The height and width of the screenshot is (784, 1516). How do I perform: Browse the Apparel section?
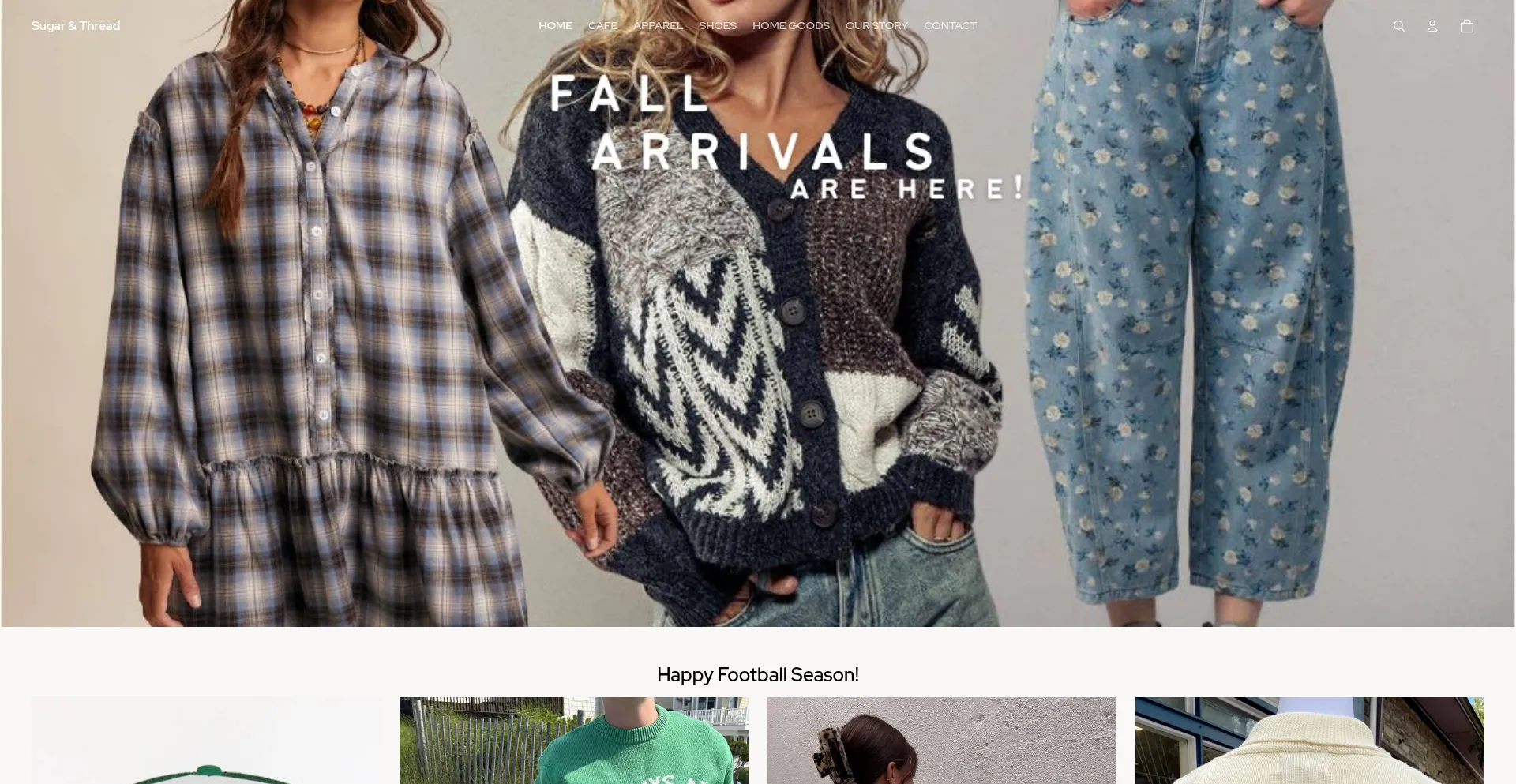pos(658,26)
